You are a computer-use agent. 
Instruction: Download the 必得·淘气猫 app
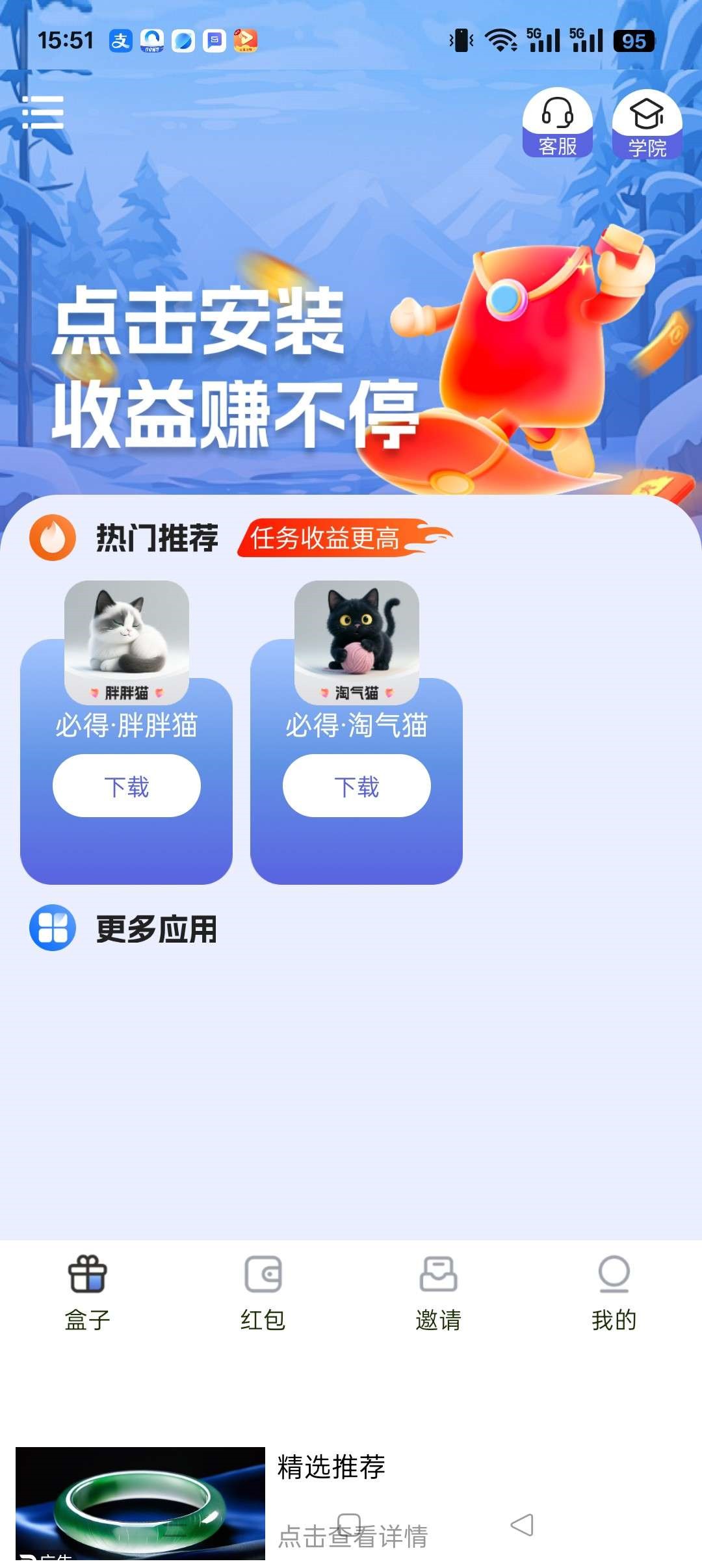point(357,785)
